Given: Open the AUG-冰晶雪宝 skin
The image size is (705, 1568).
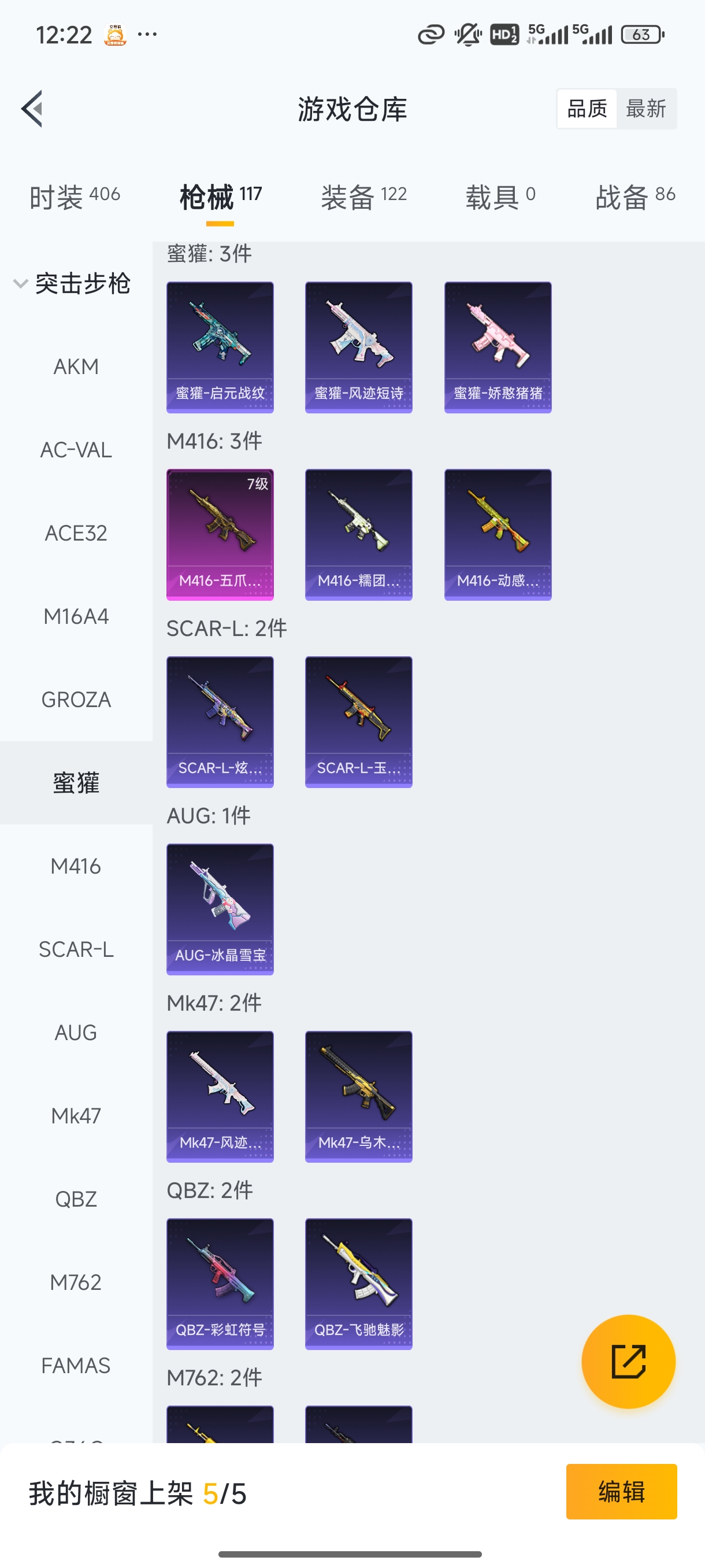Looking at the screenshot, I should pos(220,909).
